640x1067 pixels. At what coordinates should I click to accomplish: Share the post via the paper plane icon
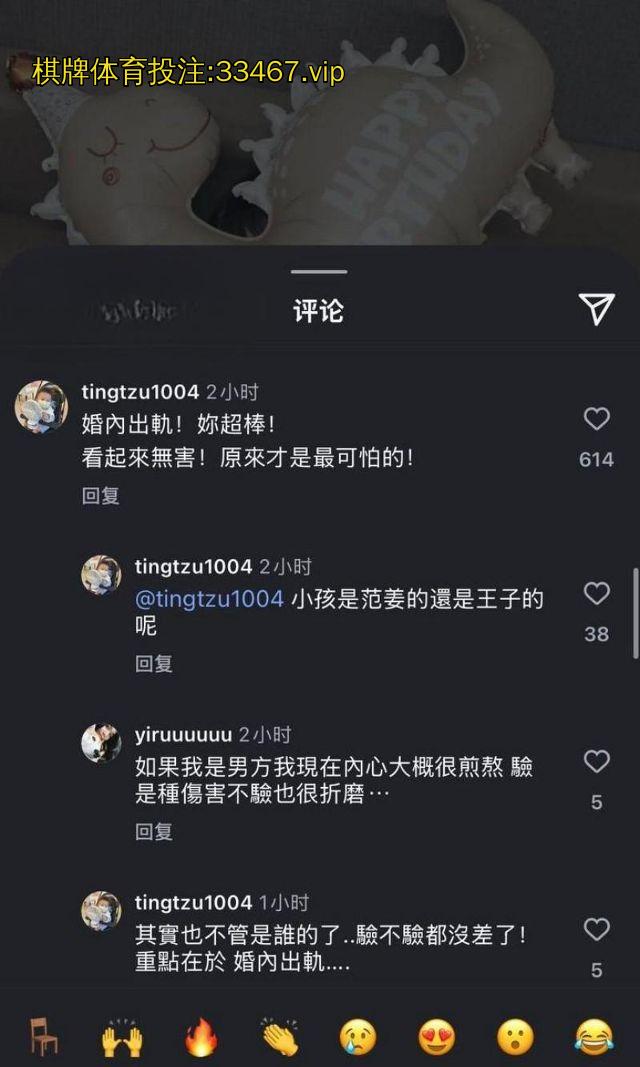tap(596, 310)
